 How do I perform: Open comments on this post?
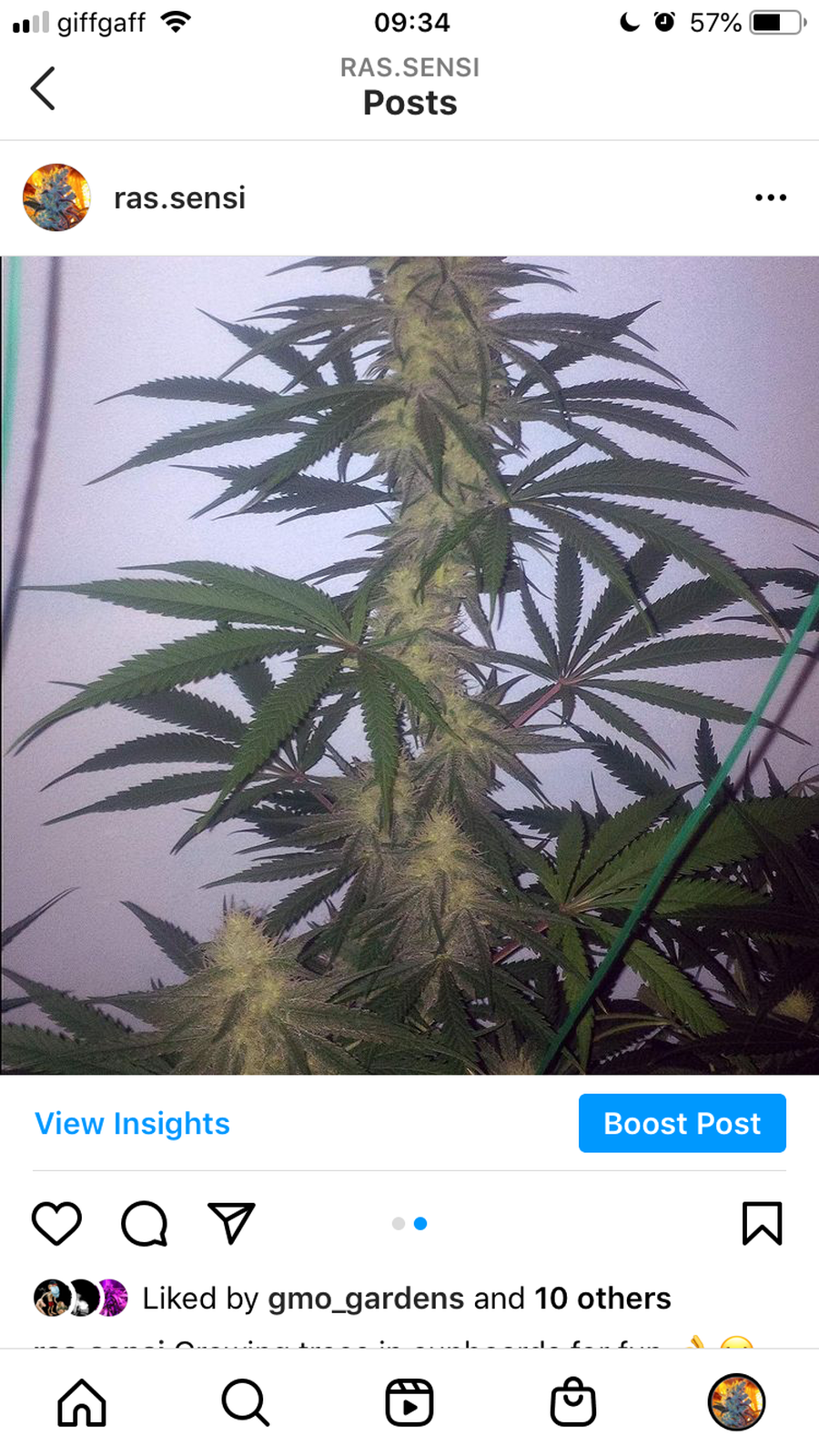144,1222
